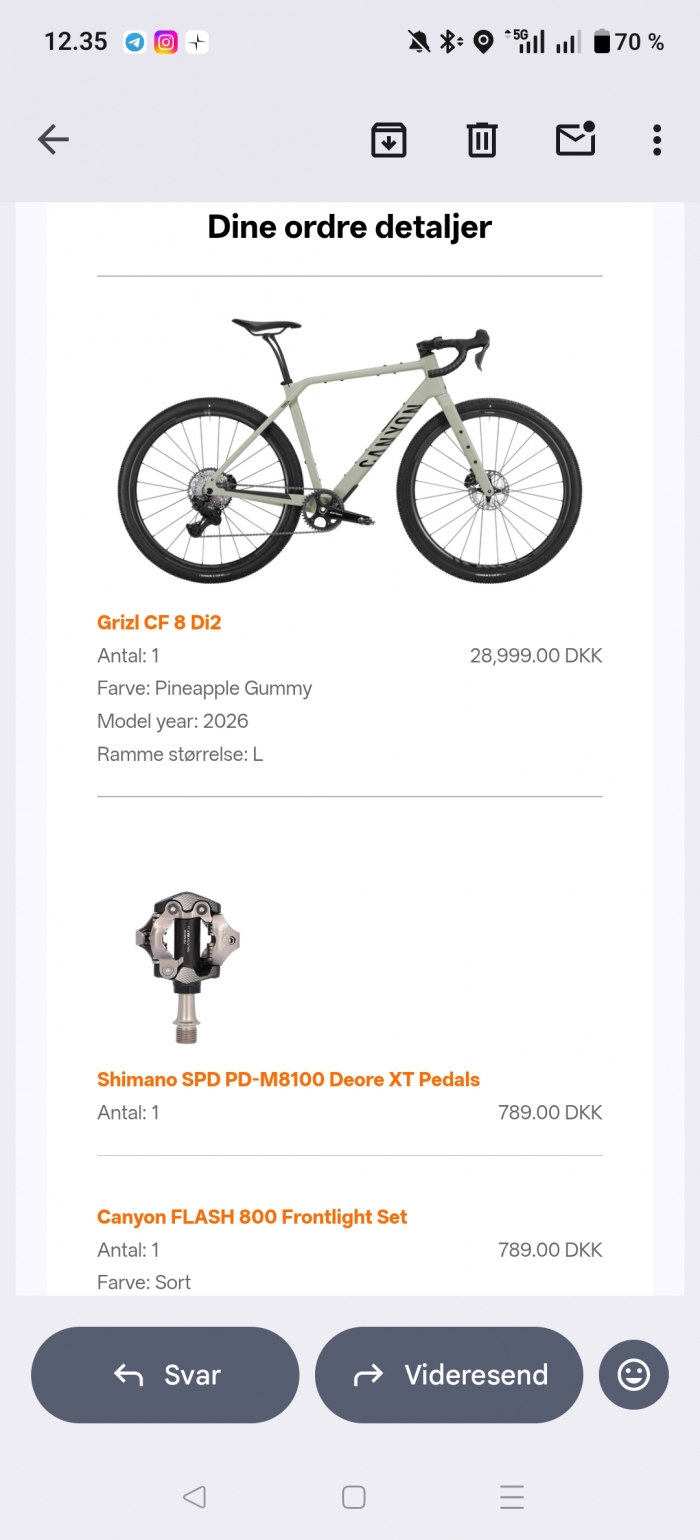Open the overflow menu
The width and height of the screenshot is (700, 1540).
click(657, 140)
